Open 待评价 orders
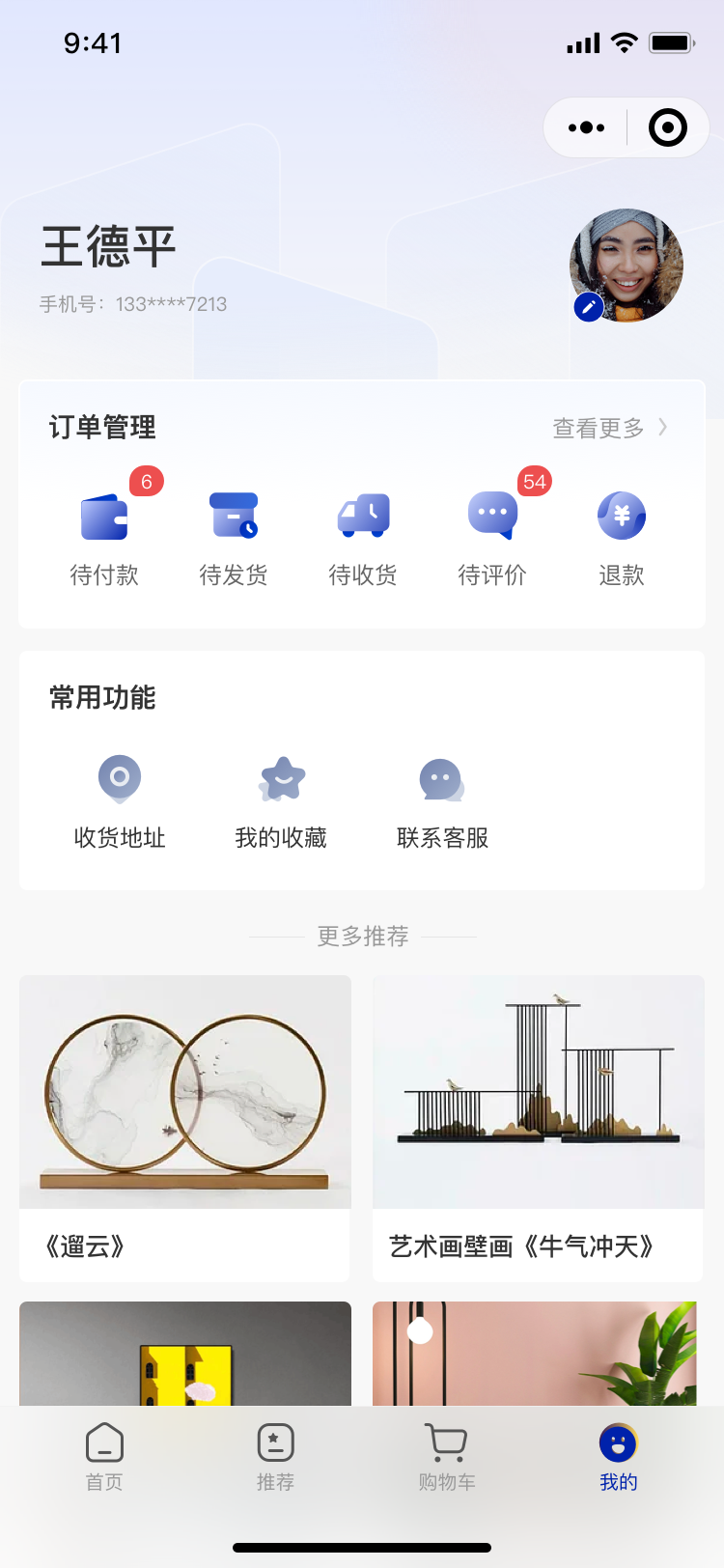 492,539
